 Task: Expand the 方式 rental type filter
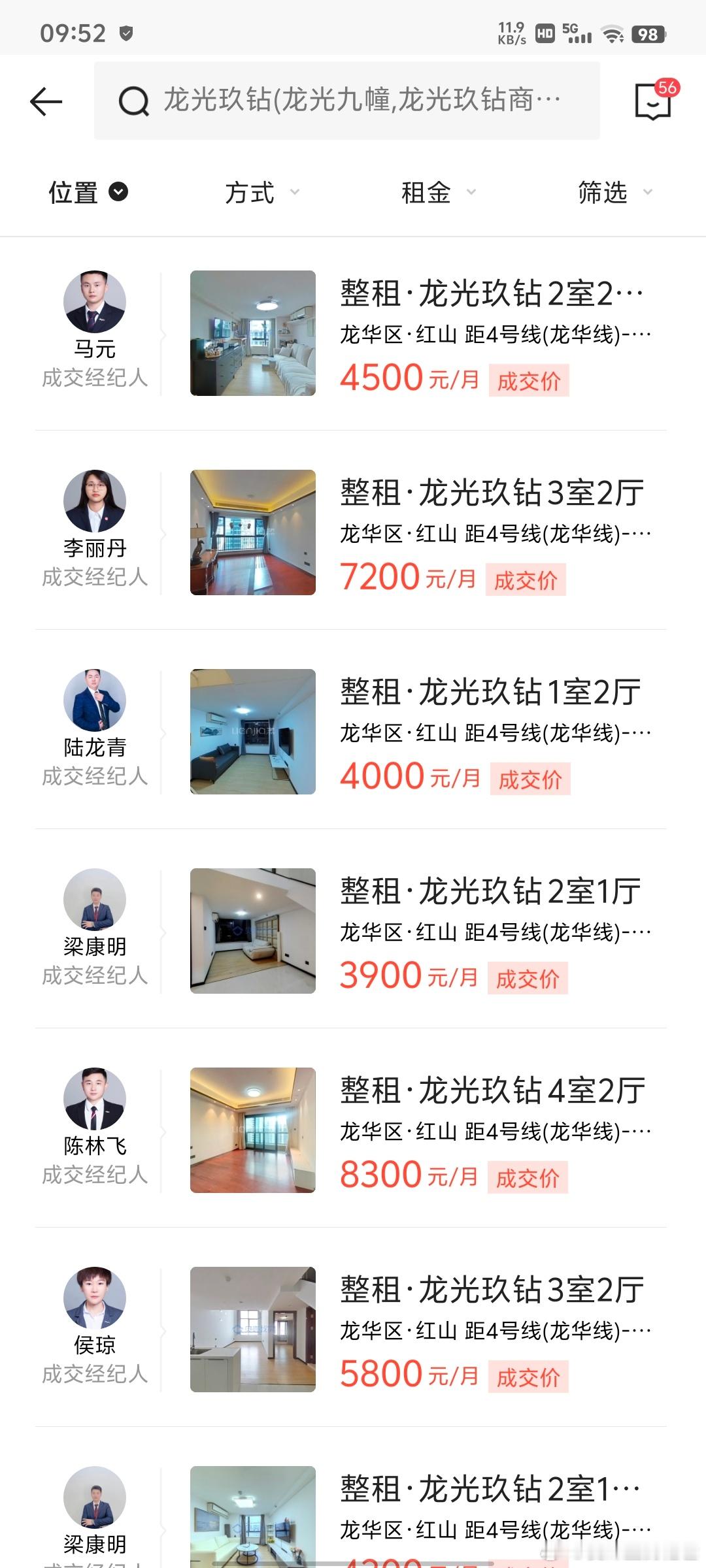pyautogui.click(x=261, y=192)
